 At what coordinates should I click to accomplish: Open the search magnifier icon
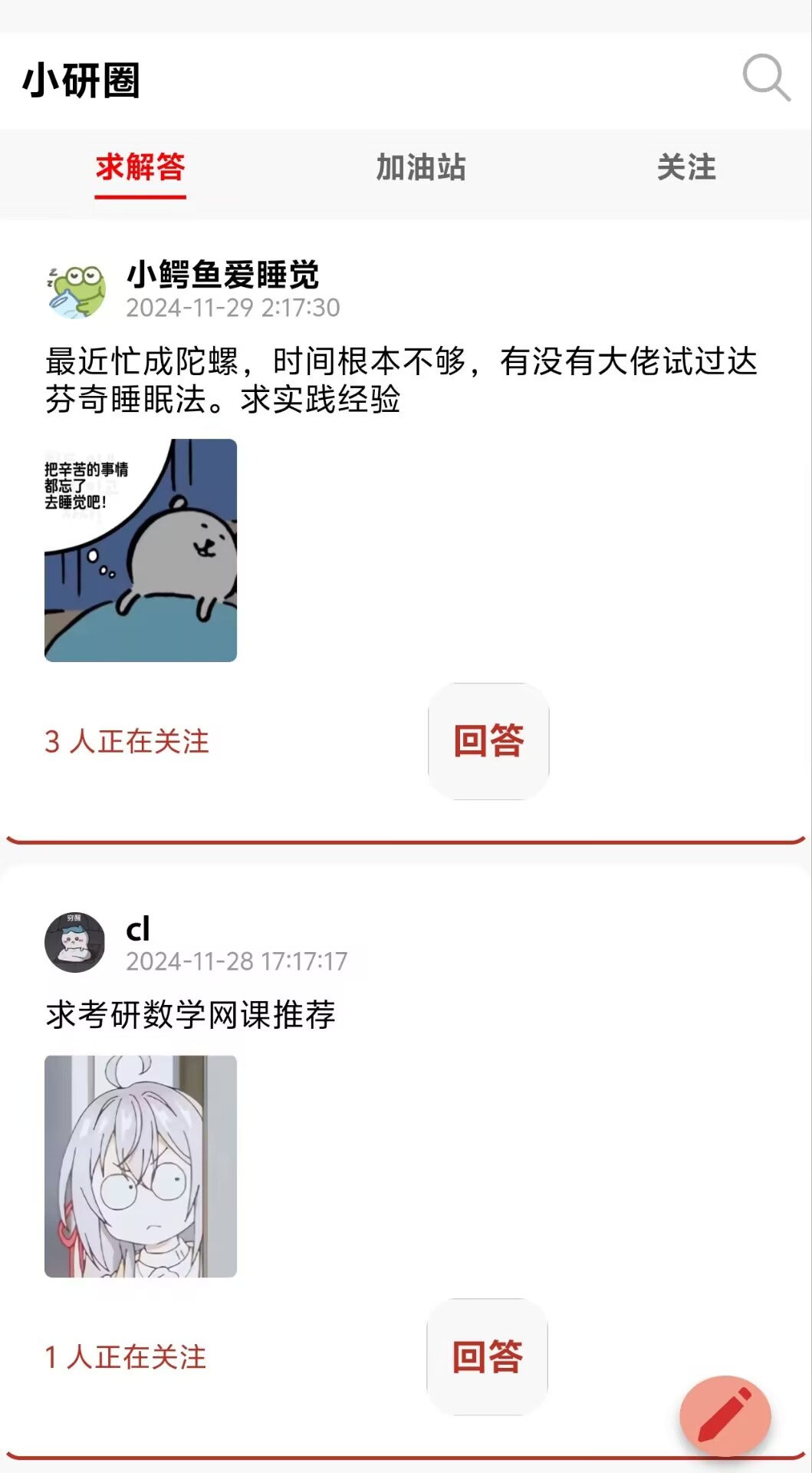pyautogui.click(x=766, y=77)
